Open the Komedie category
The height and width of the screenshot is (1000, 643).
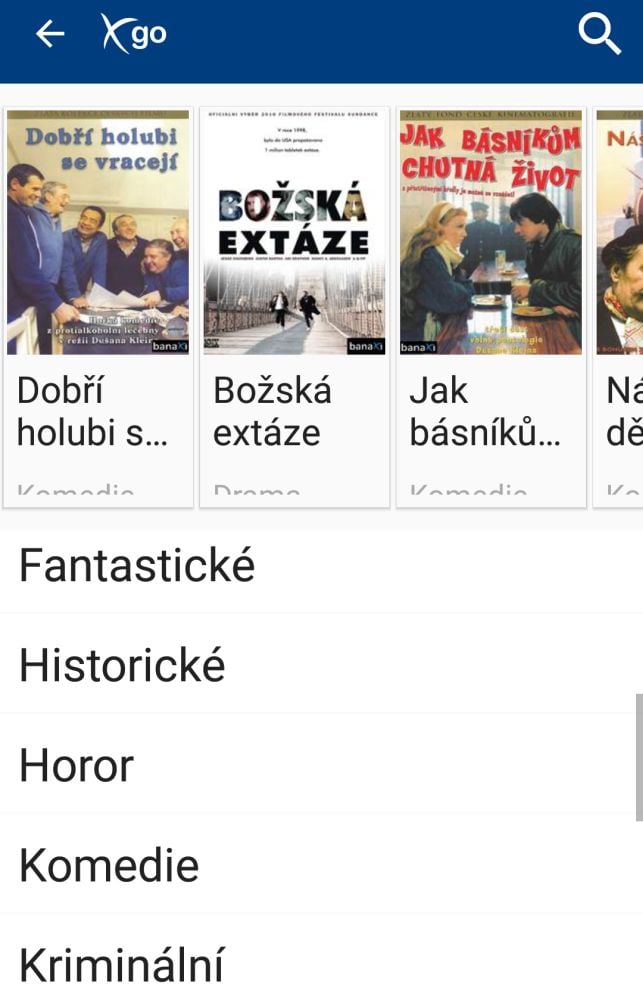point(109,865)
